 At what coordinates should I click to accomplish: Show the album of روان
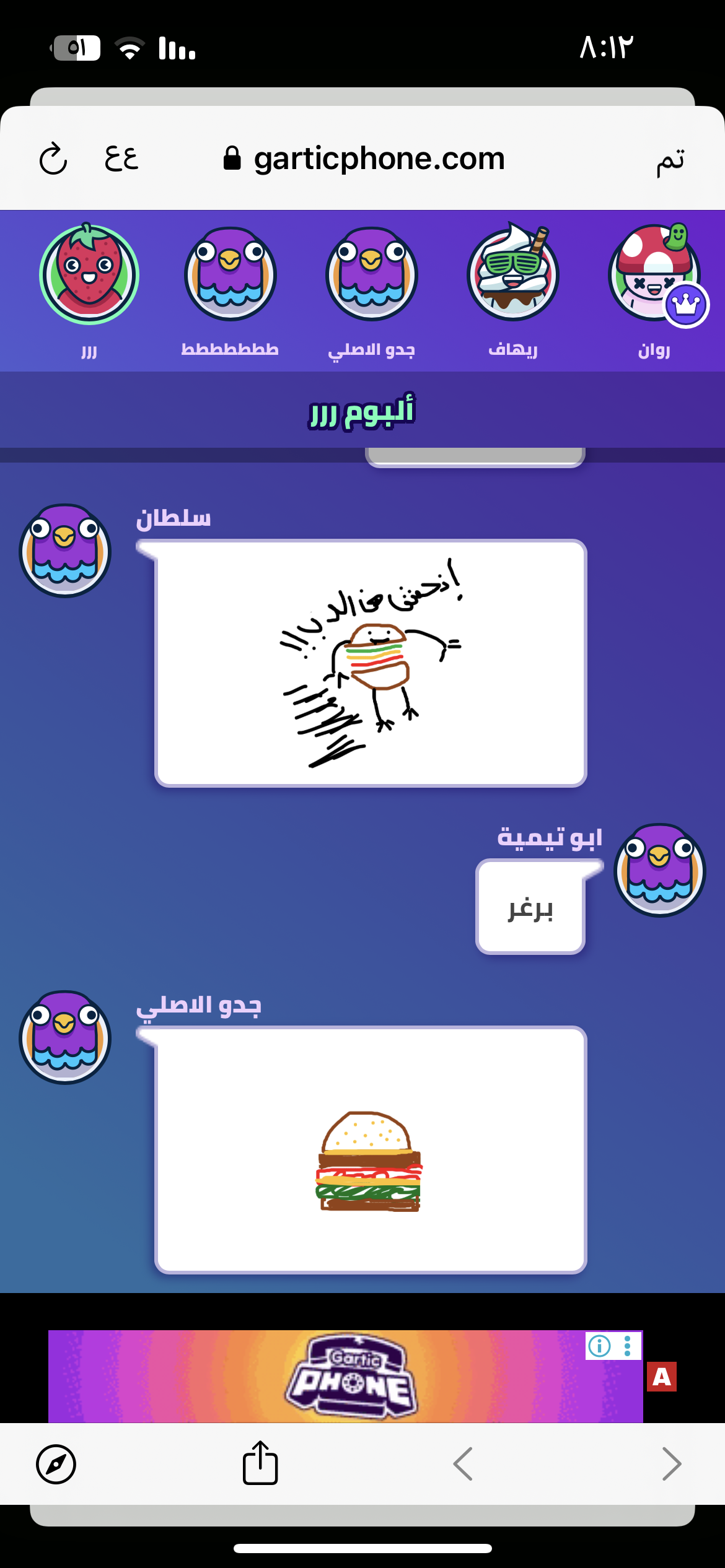pyautogui.click(x=654, y=274)
